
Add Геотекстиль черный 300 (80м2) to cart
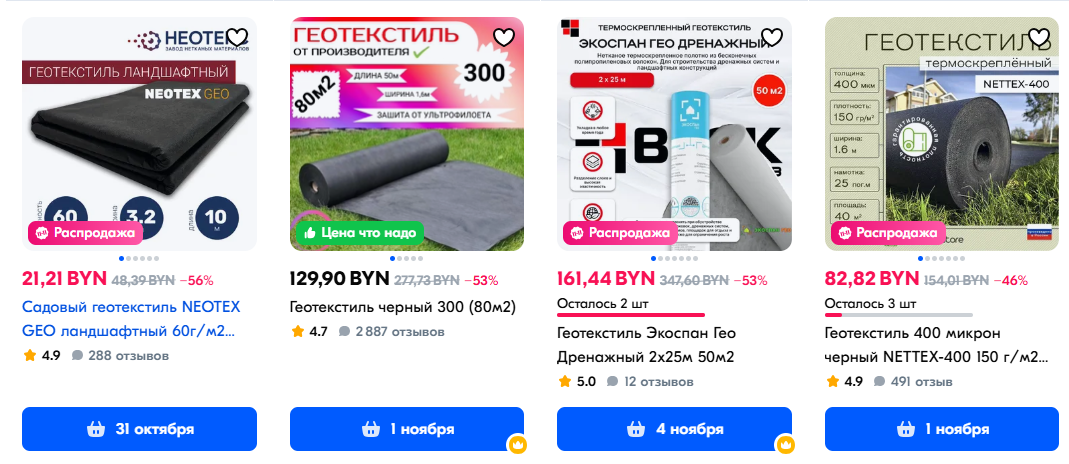tap(406, 429)
